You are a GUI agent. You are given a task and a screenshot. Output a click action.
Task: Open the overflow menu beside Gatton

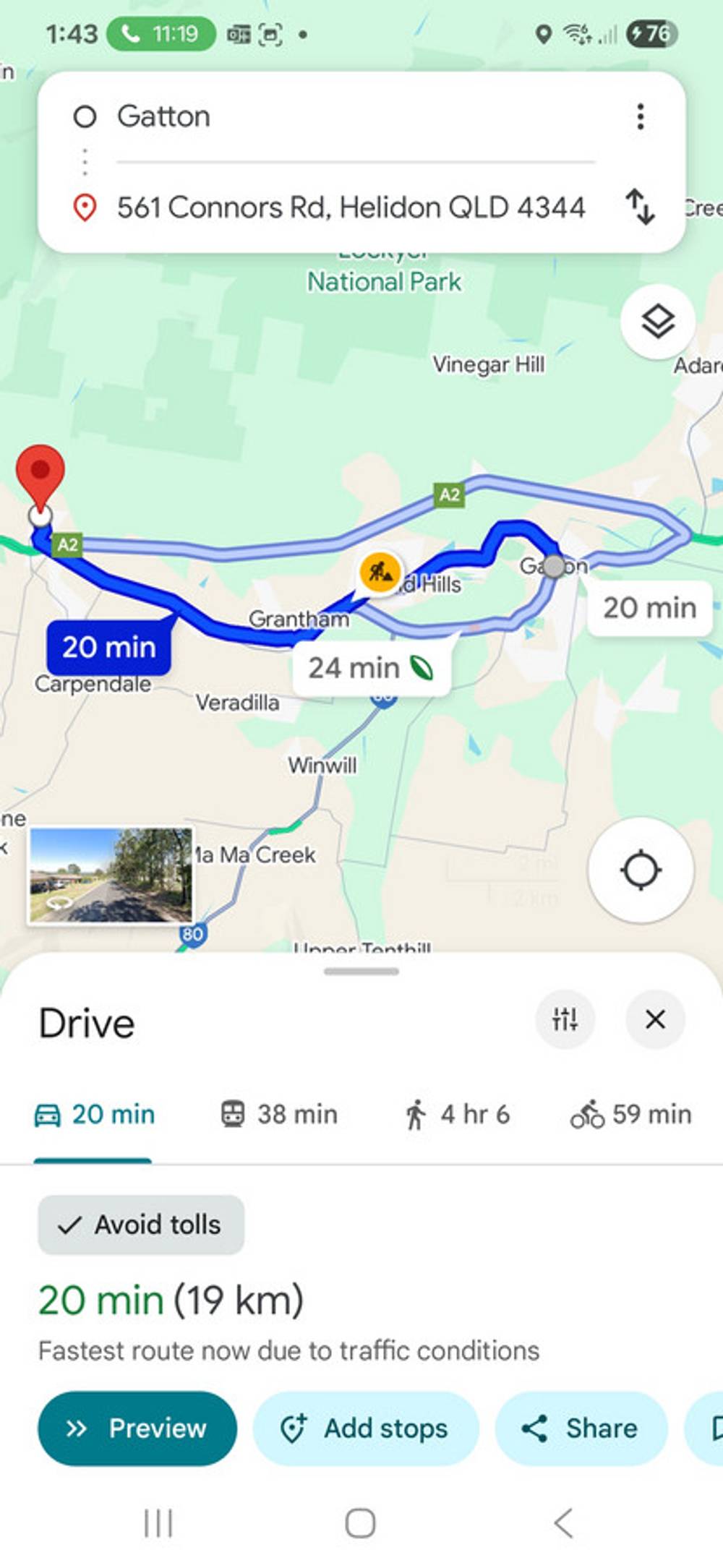[x=640, y=116]
